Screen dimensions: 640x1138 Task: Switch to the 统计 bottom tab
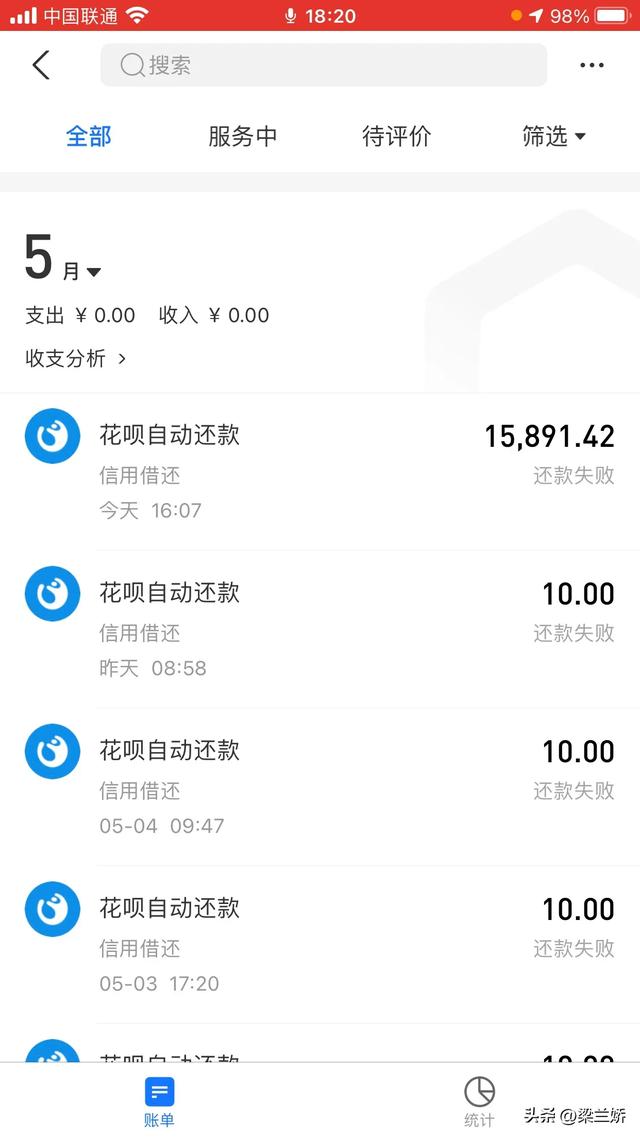479,1101
